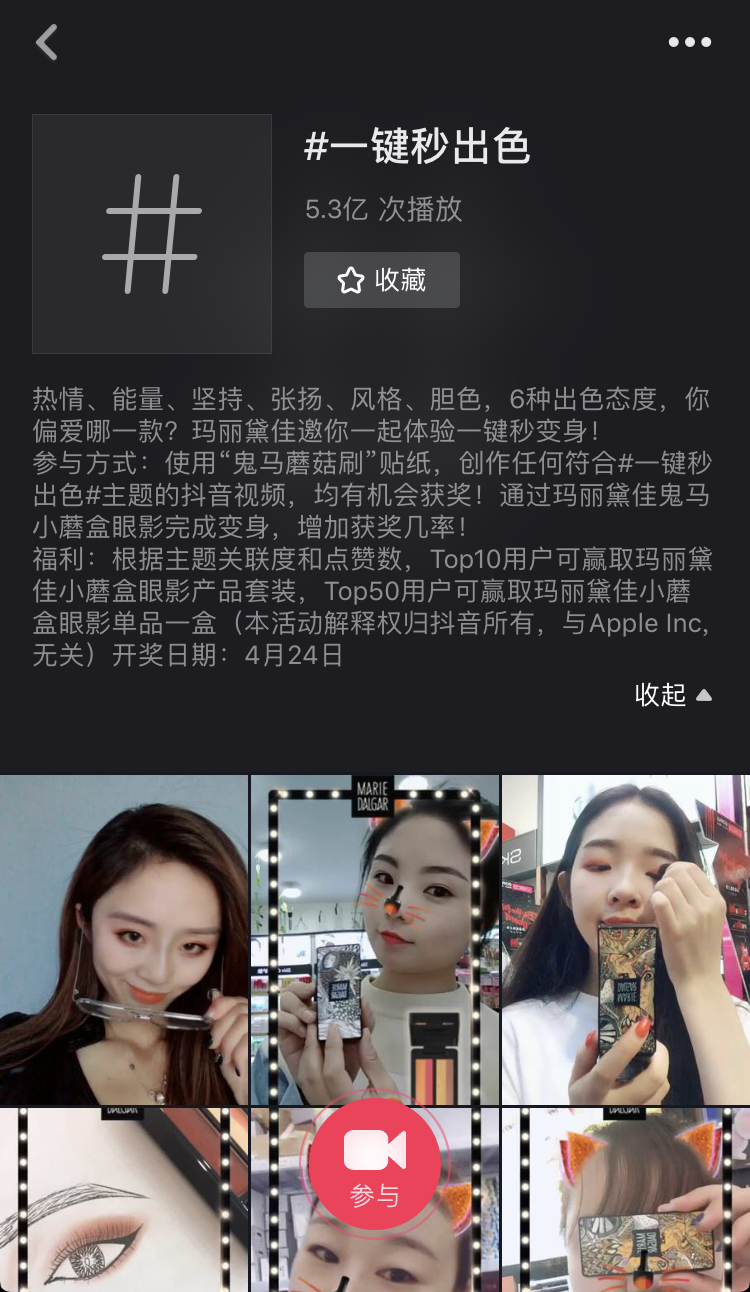Open the video of girl holding glasses
Image resolution: width=750 pixels, height=1292 pixels.
click(123, 940)
